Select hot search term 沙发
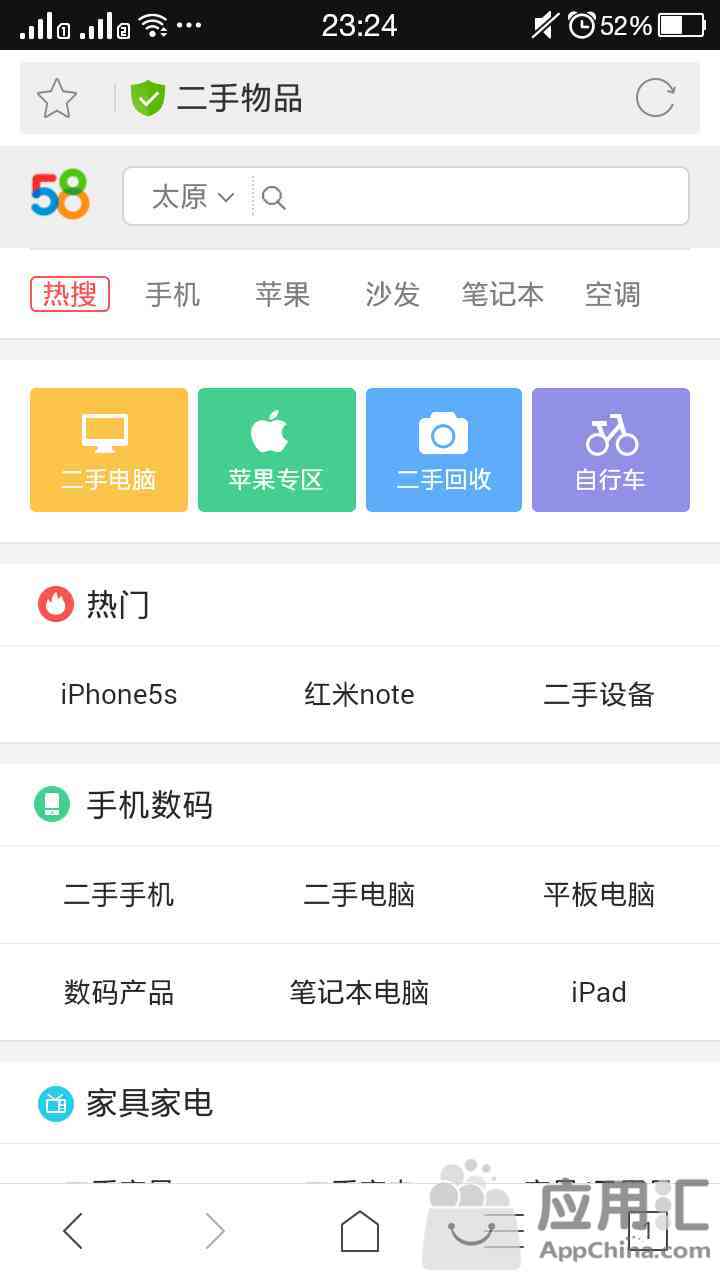The image size is (720, 1280). click(393, 295)
